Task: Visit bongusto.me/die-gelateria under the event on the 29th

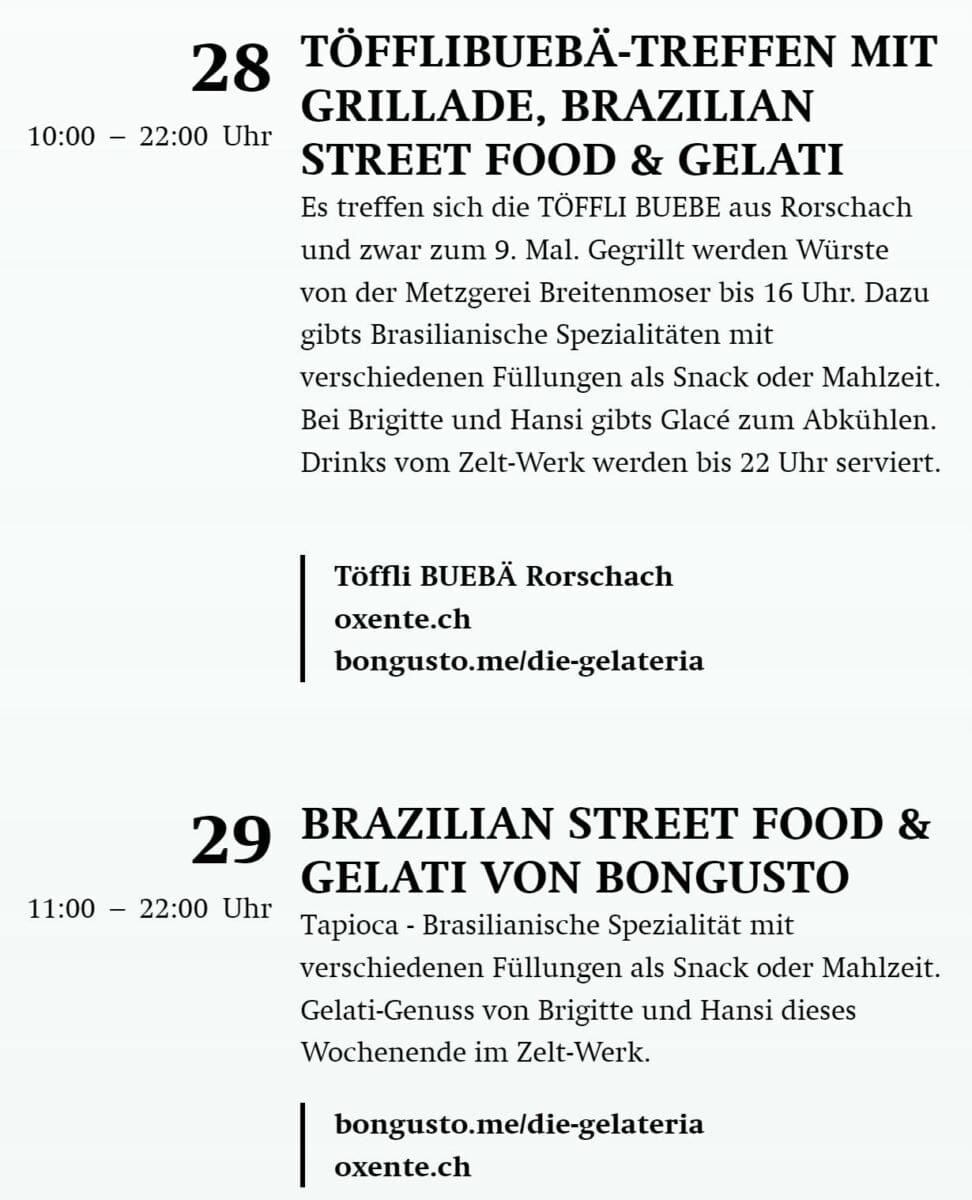Action: tap(518, 1124)
